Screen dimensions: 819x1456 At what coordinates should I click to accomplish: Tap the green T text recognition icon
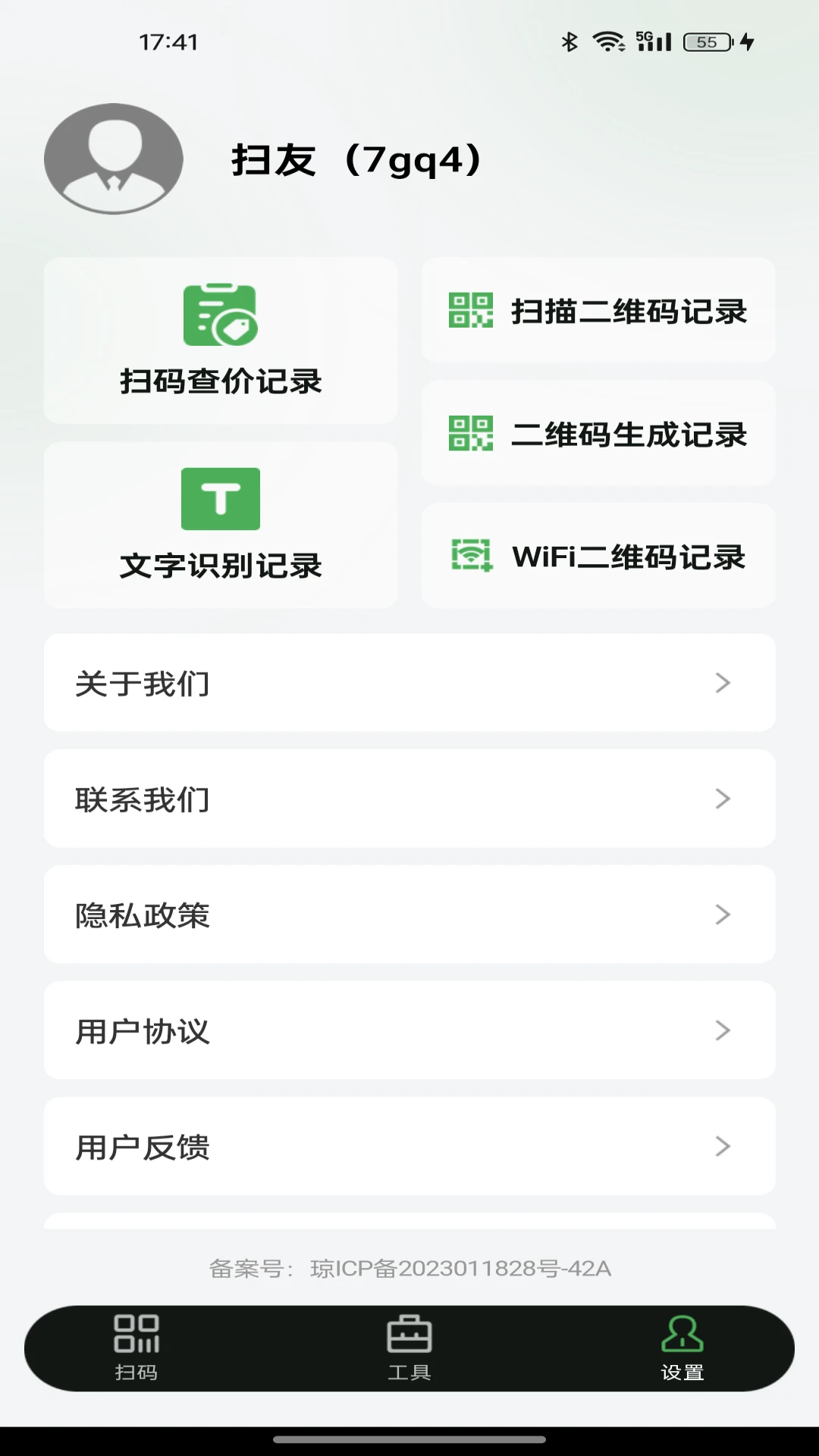coord(221,498)
